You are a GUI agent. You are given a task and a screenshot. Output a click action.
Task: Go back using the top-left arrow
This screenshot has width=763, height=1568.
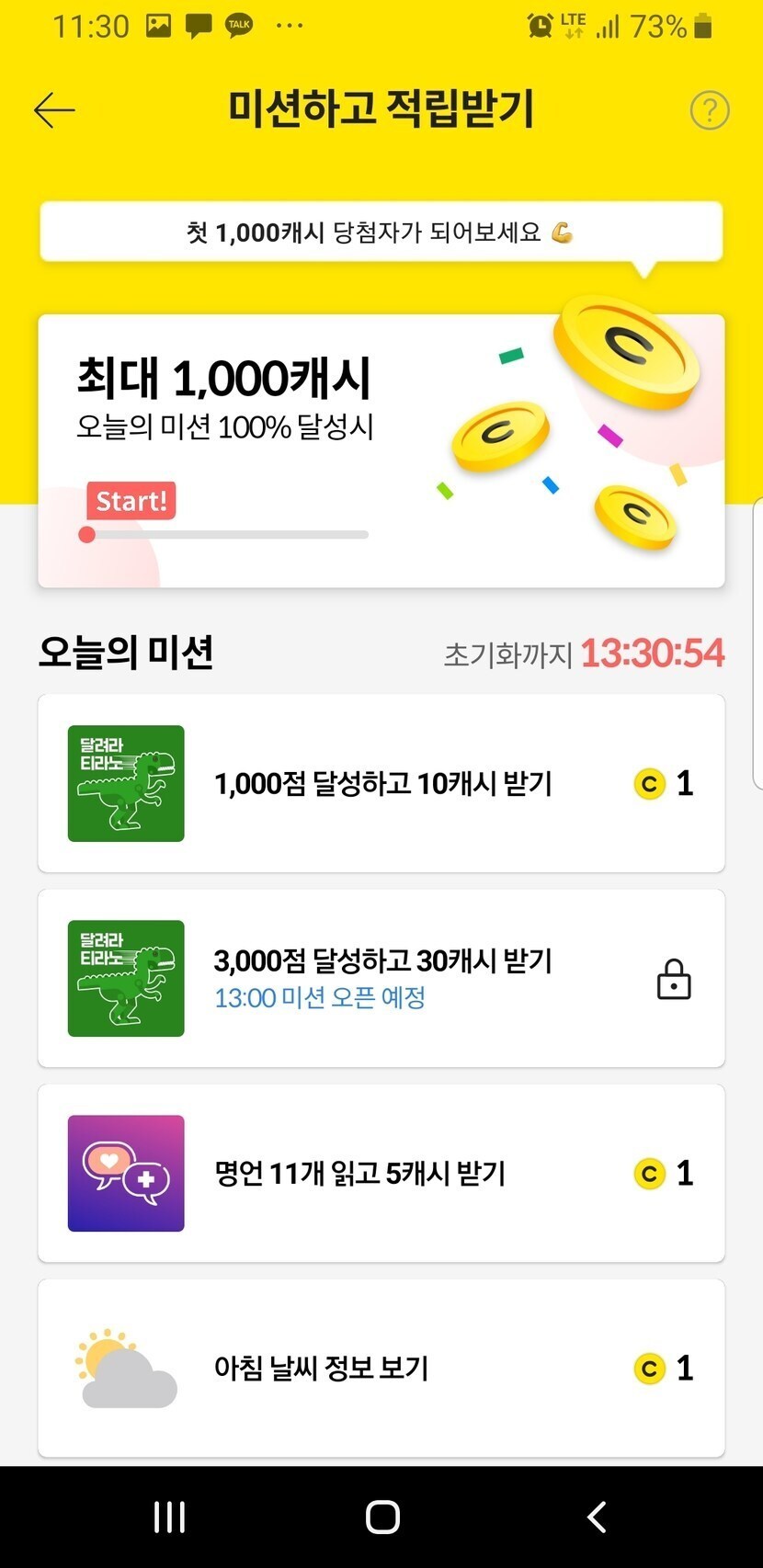click(54, 110)
